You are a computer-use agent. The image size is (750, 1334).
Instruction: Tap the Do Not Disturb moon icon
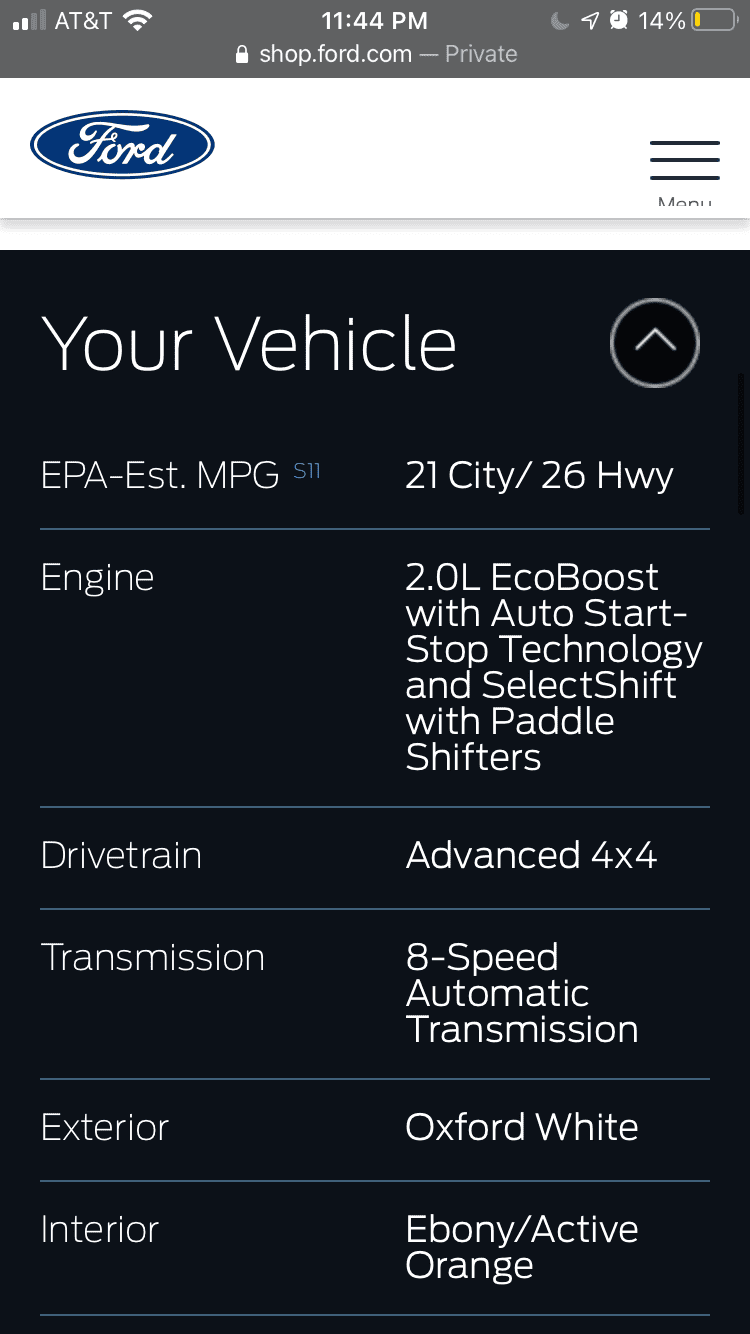(x=557, y=19)
